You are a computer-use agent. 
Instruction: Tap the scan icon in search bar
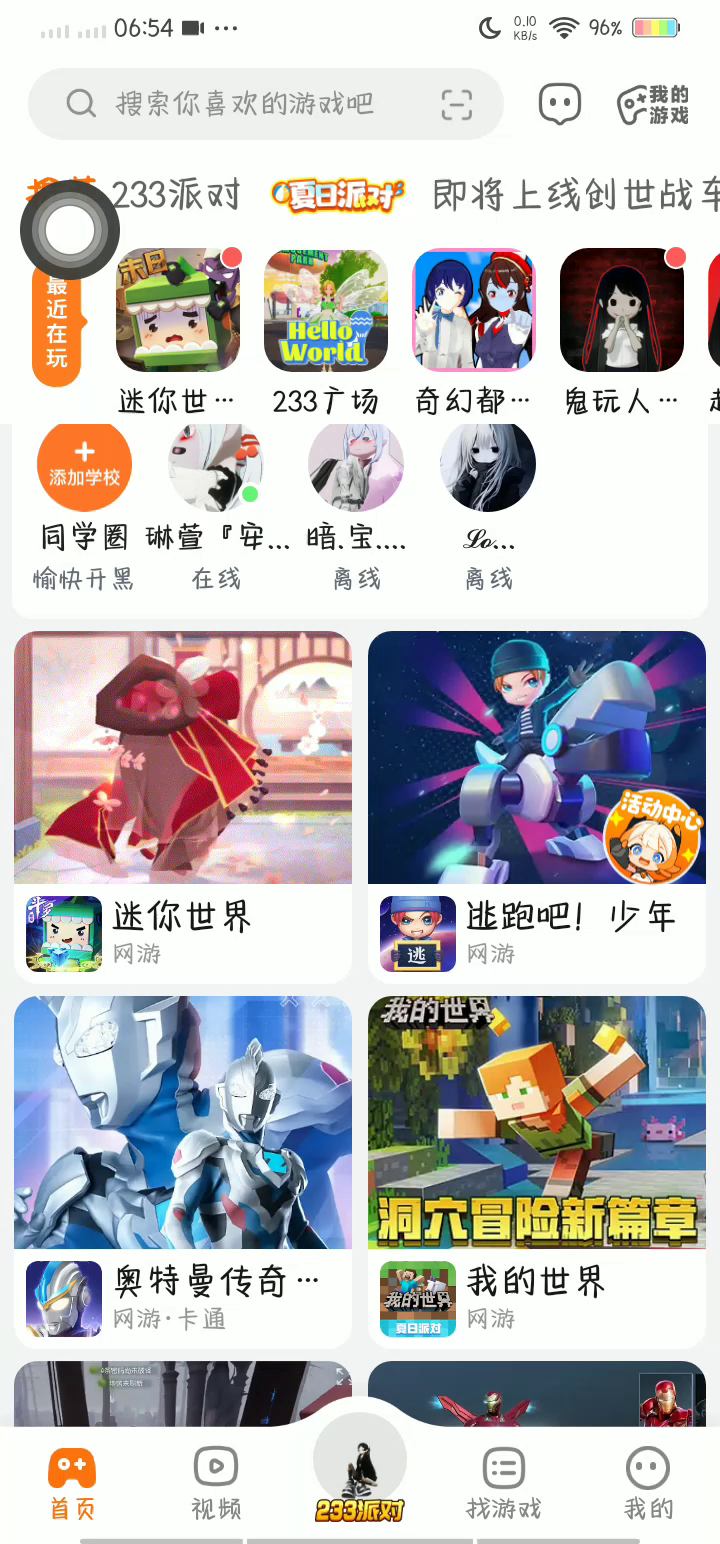coord(456,104)
